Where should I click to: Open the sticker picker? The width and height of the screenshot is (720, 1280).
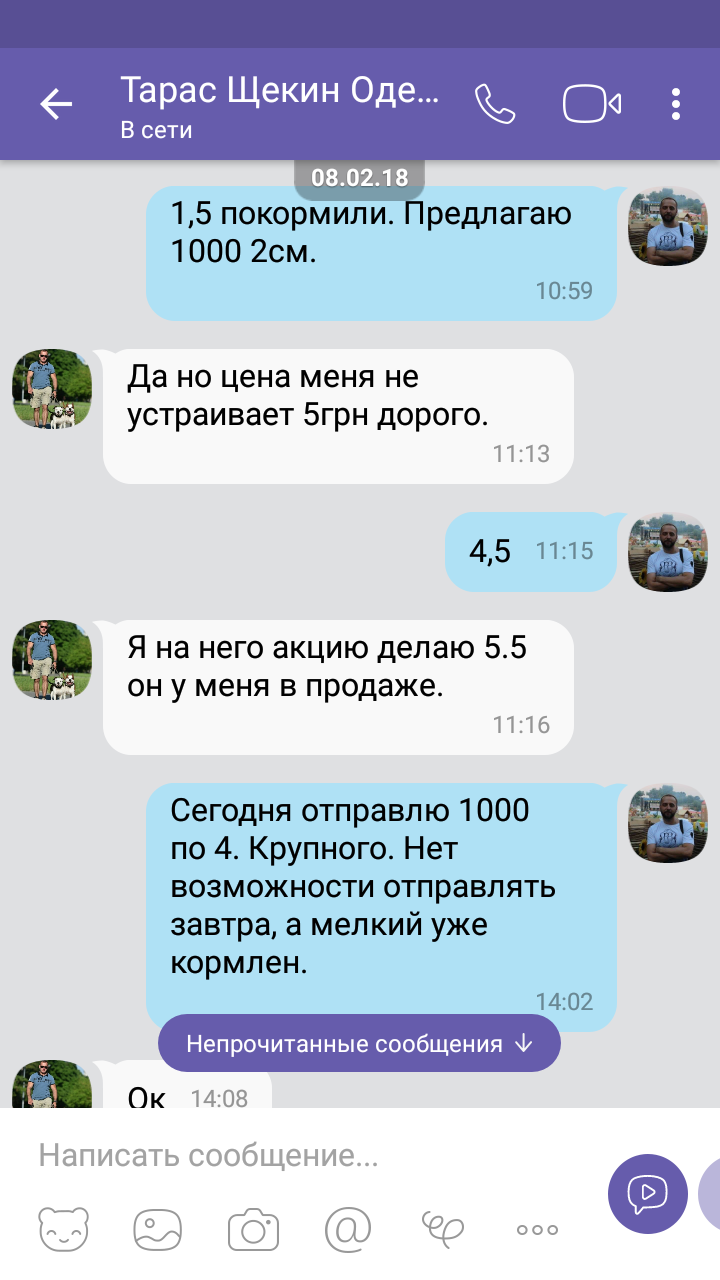[x=64, y=1229]
